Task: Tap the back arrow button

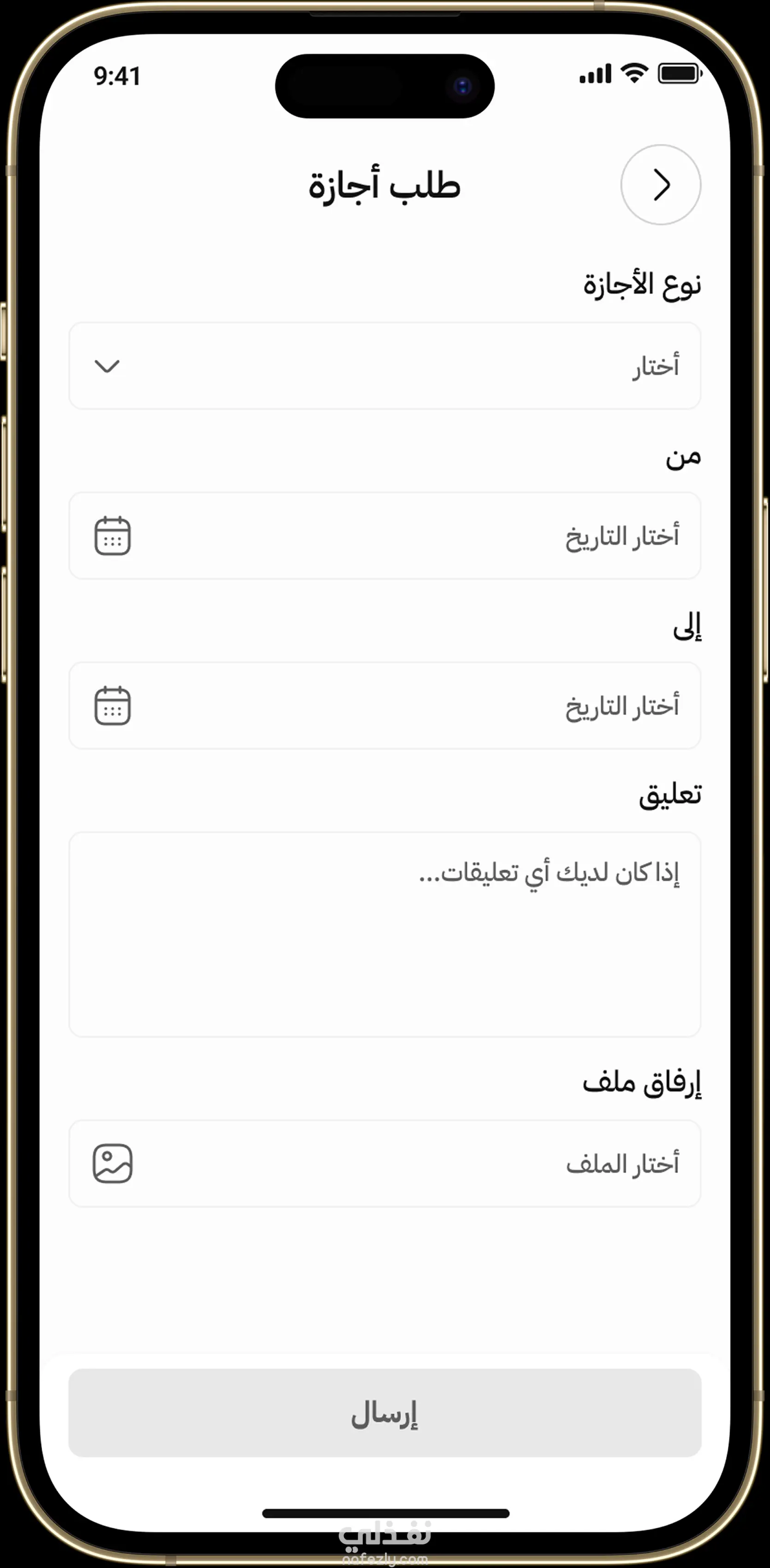Action: coord(661,184)
